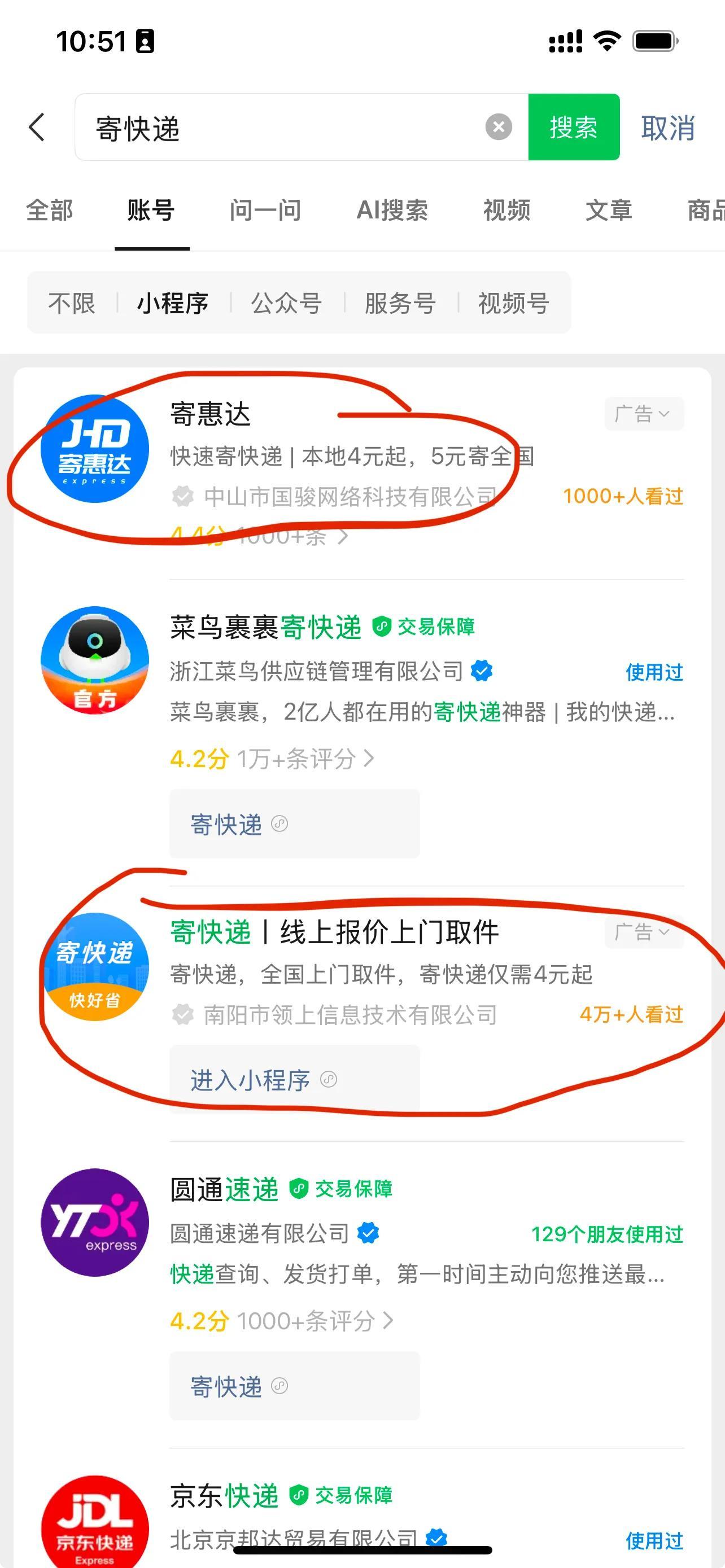This screenshot has height=1568, width=725.
Task: Switch to the 全部 tab
Action: tap(49, 211)
